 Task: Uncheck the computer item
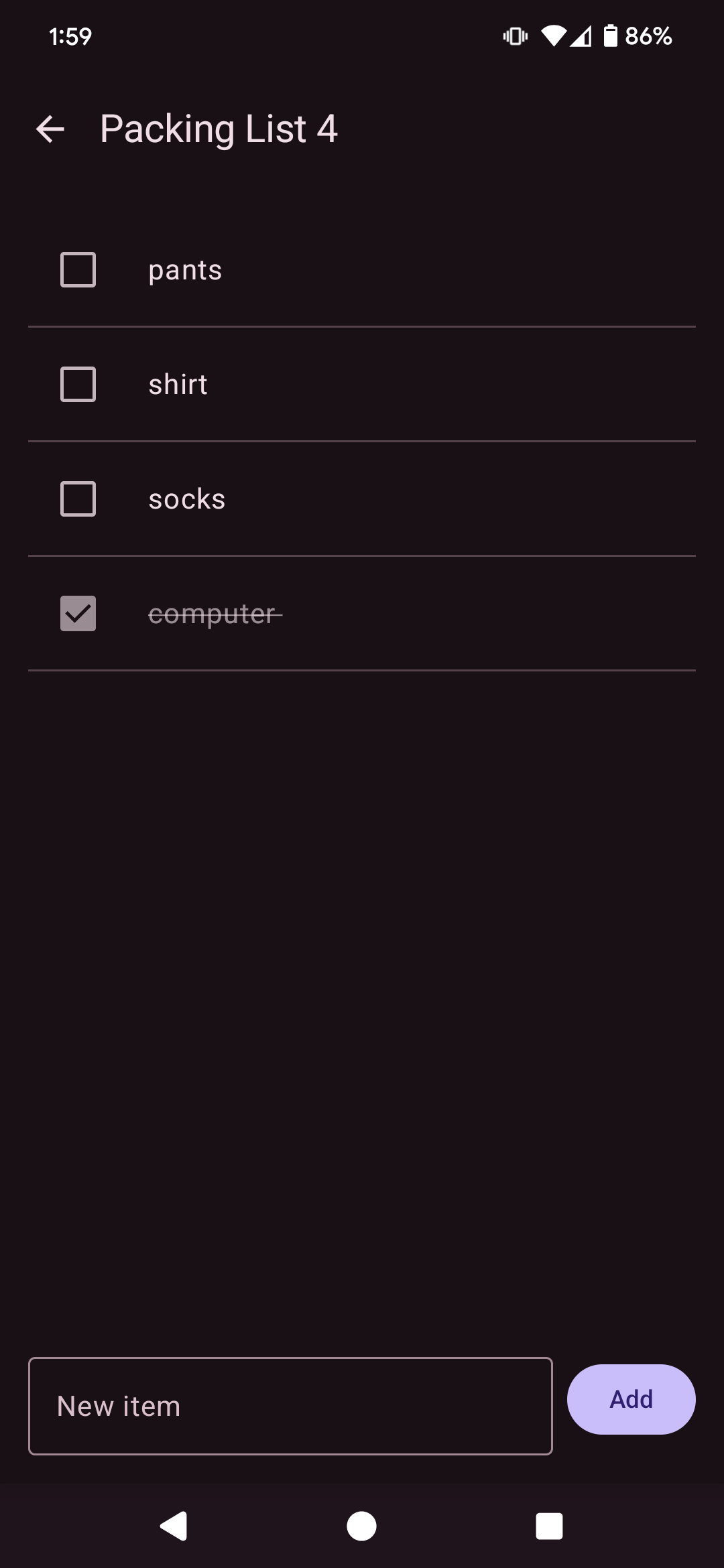tap(78, 613)
